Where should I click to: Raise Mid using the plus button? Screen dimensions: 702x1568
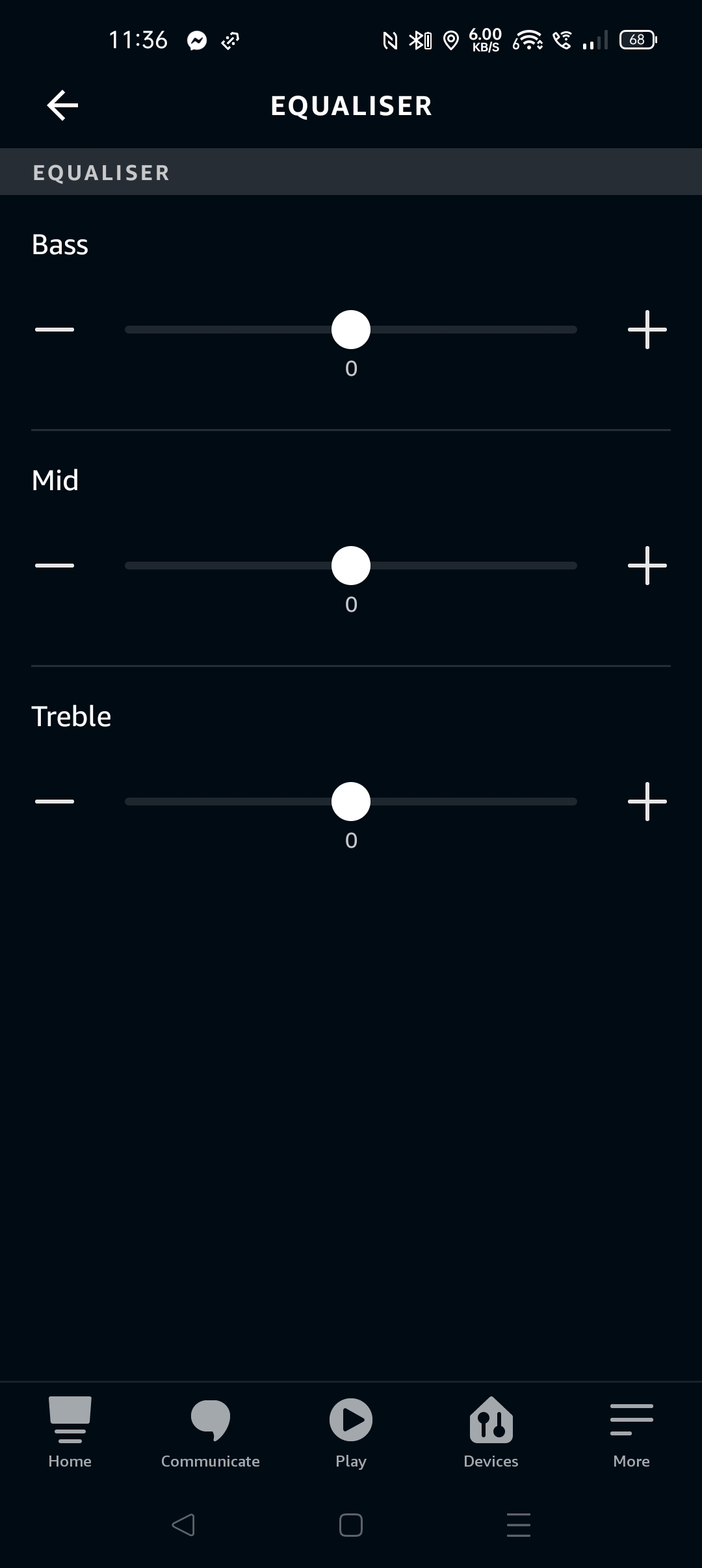click(x=647, y=566)
